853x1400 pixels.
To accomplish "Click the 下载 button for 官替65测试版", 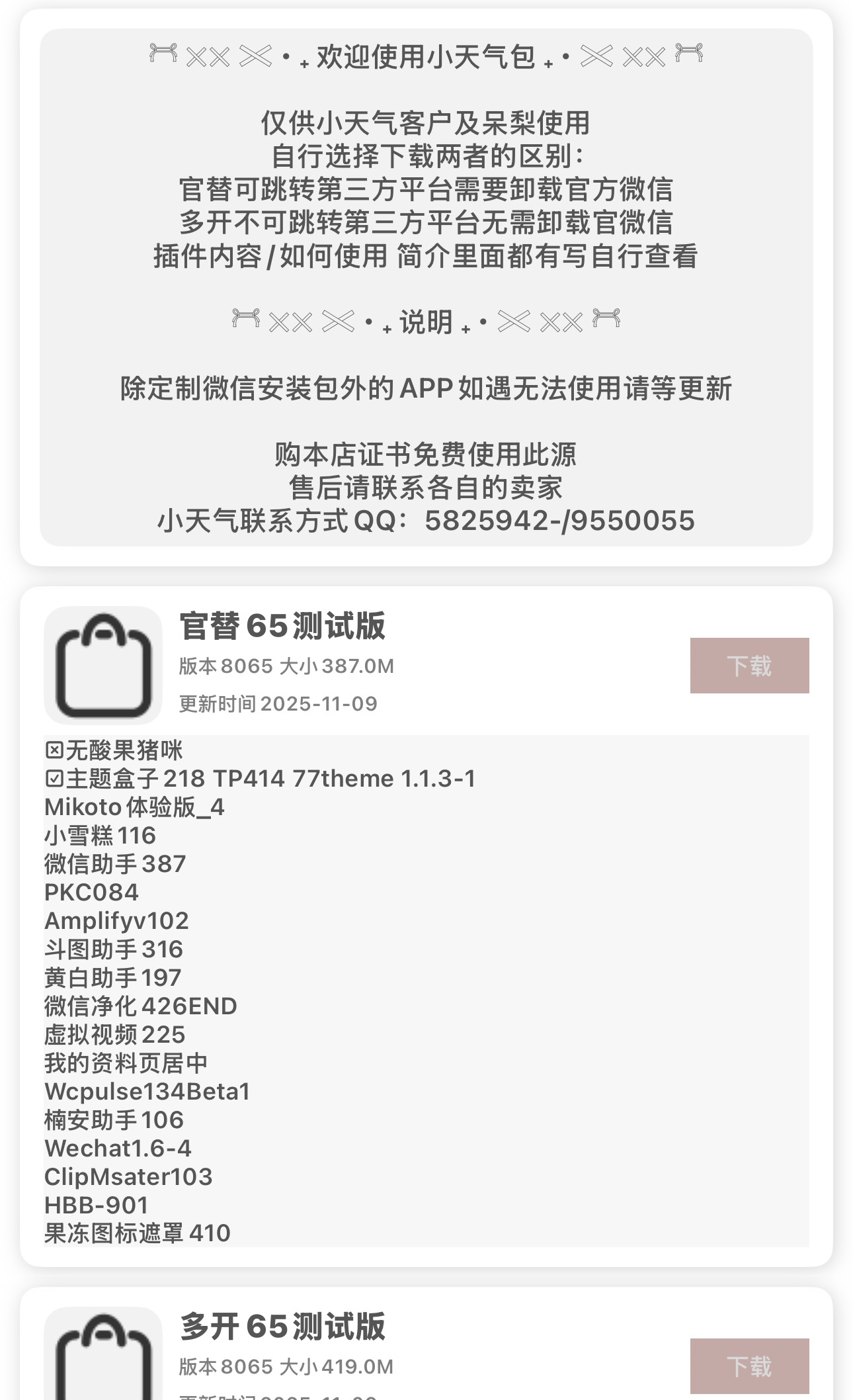I will 749,666.
